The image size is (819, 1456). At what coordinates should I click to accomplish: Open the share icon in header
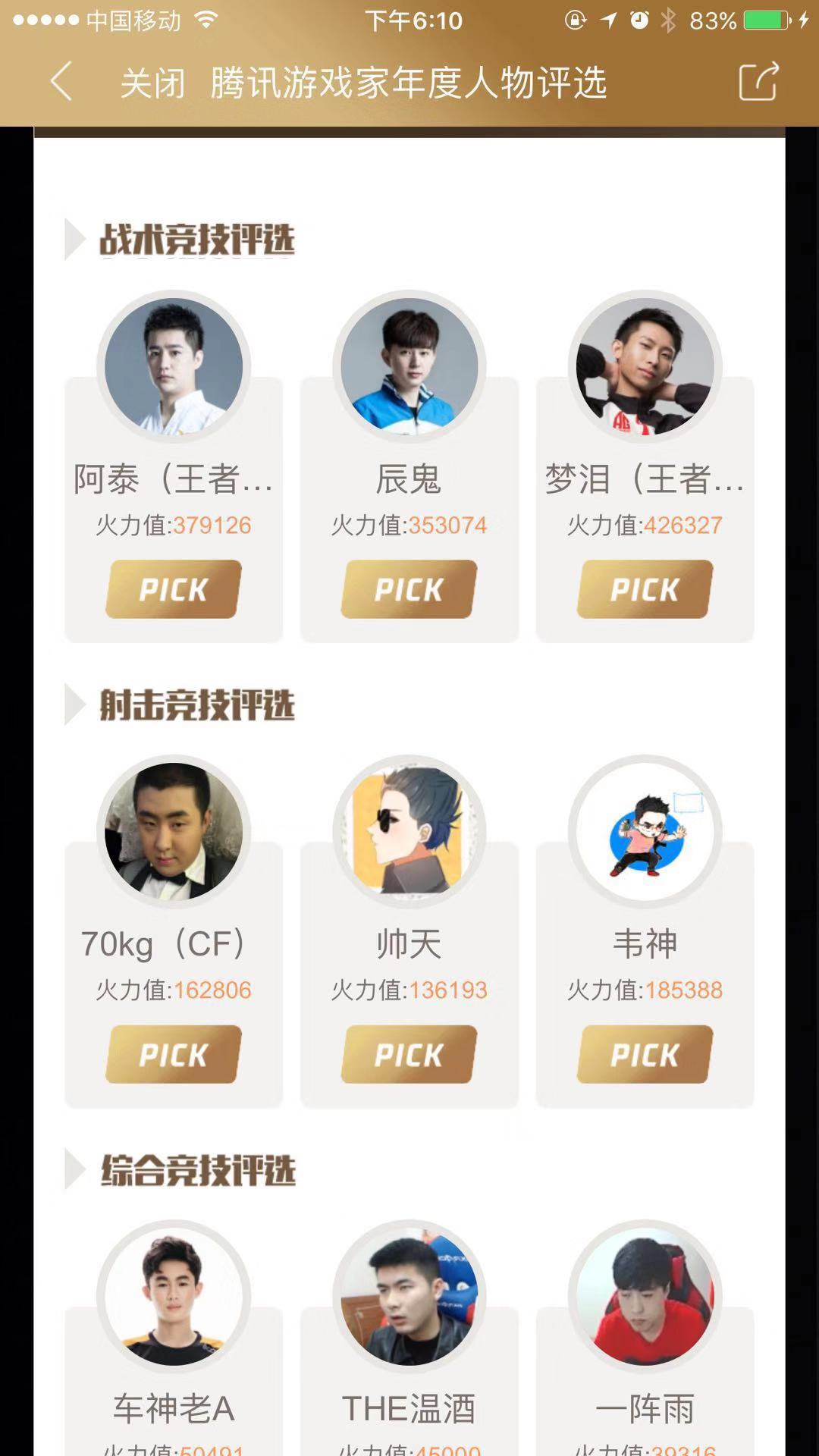(x=758, y=81)
